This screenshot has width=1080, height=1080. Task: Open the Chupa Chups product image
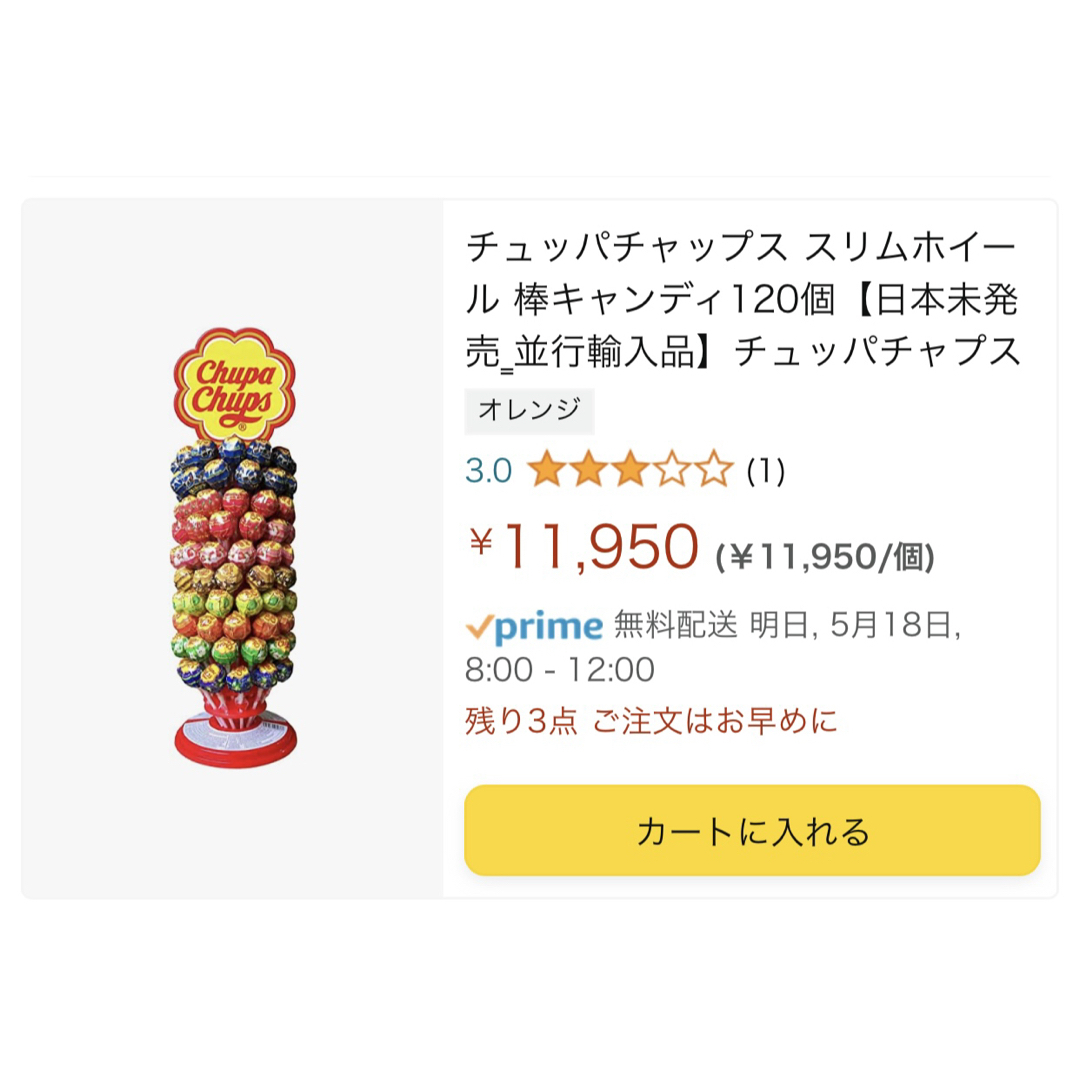point(233,549)
